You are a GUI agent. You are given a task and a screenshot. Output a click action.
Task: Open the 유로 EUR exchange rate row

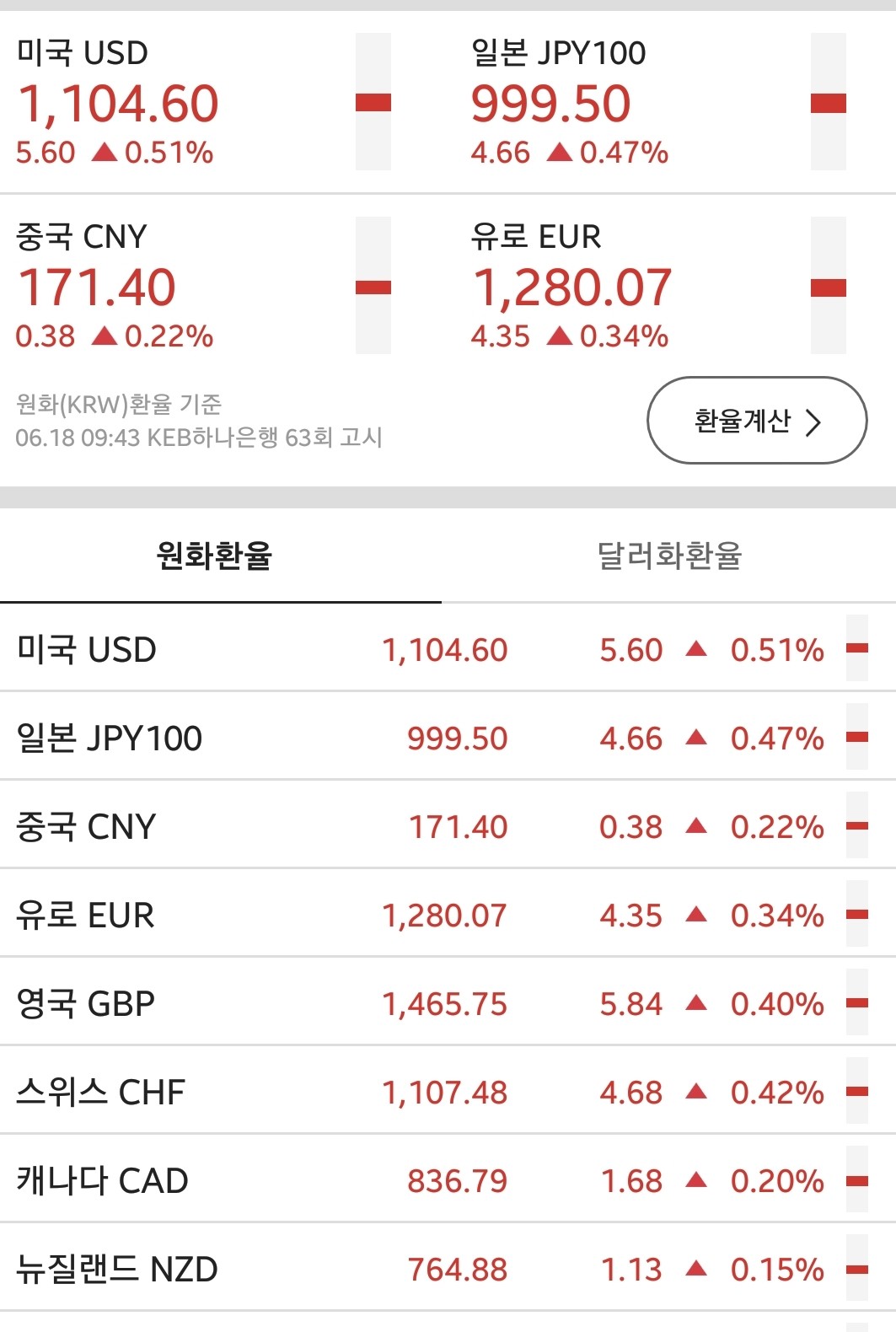click(337, 916)
